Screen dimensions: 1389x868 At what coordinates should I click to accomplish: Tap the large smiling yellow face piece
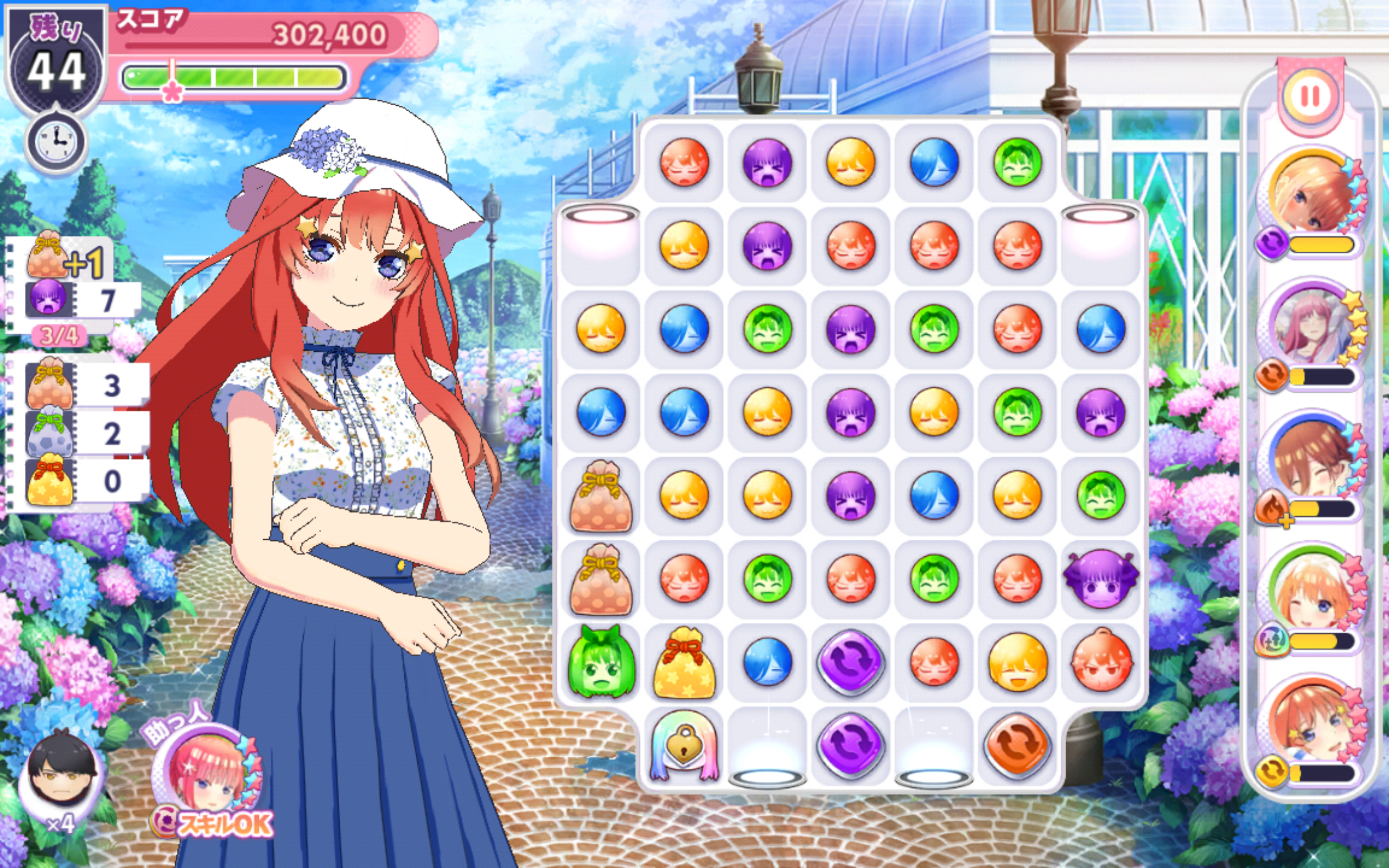[1016, 662]
